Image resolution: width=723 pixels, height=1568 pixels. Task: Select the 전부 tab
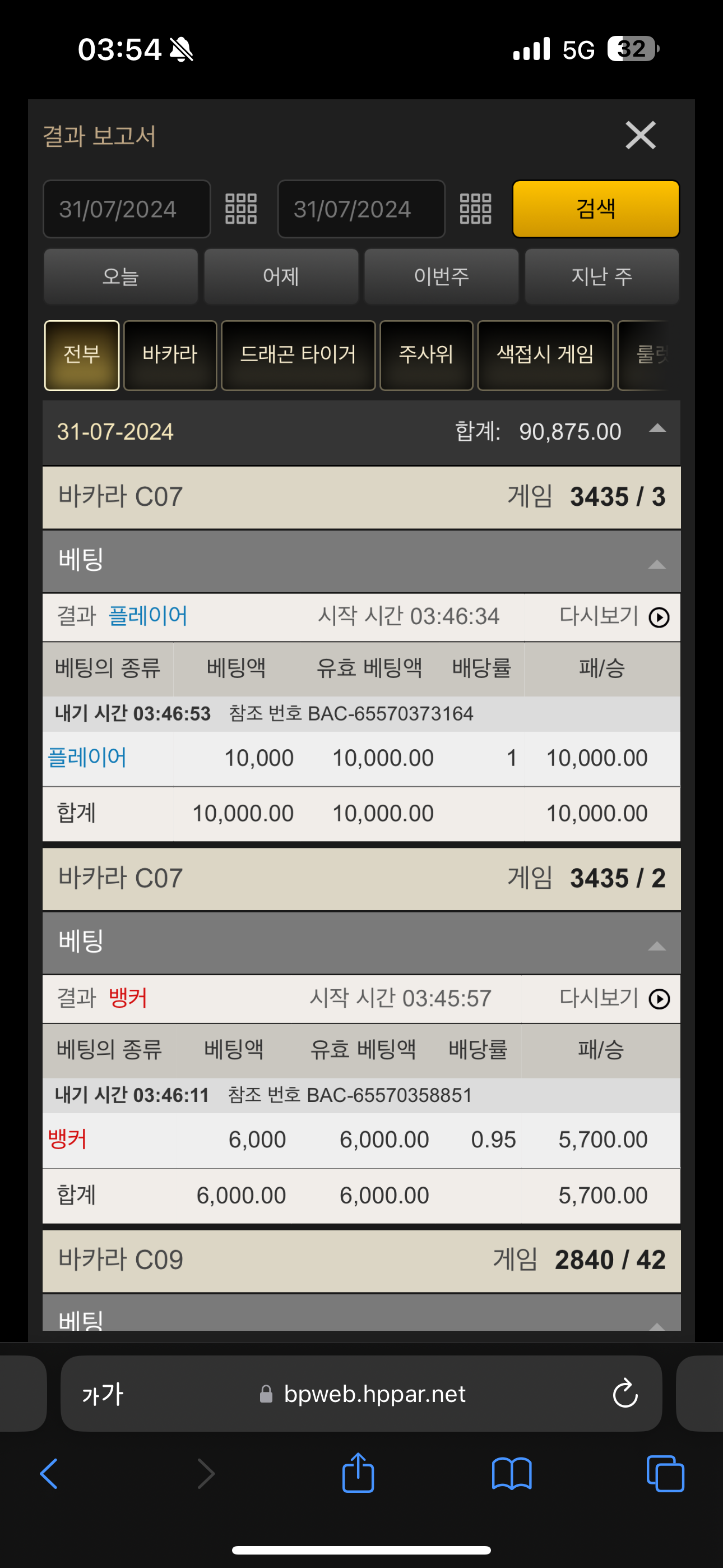click(x=82, y=355)
